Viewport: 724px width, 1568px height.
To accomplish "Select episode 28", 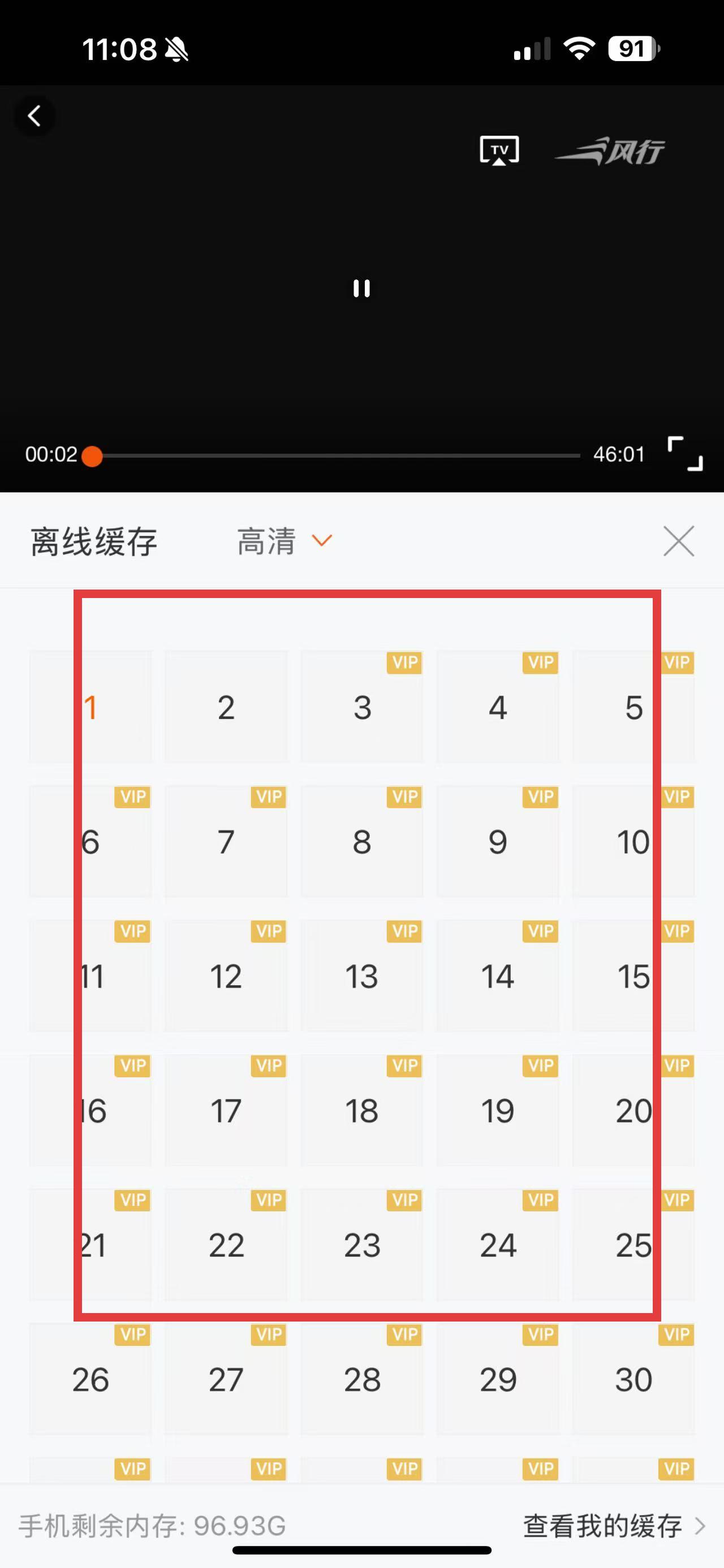I will pyautogui.click(x=361, y=1380).
